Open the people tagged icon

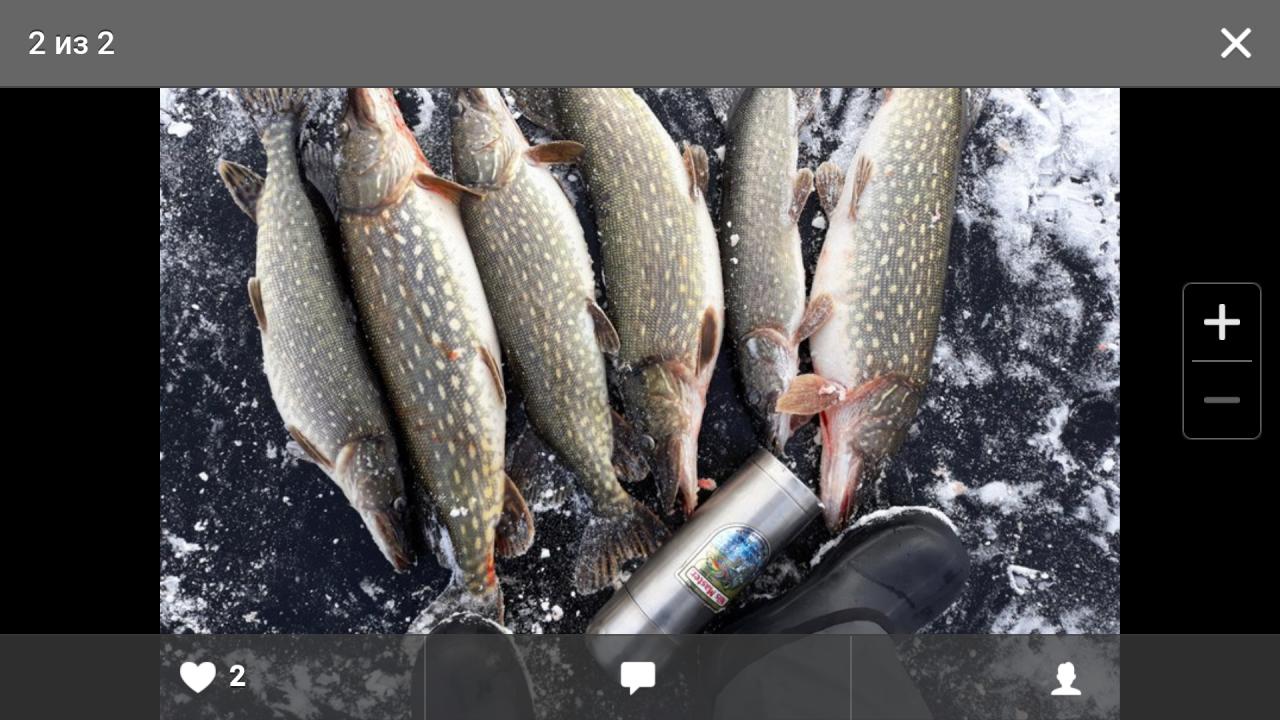(1066, 677)
